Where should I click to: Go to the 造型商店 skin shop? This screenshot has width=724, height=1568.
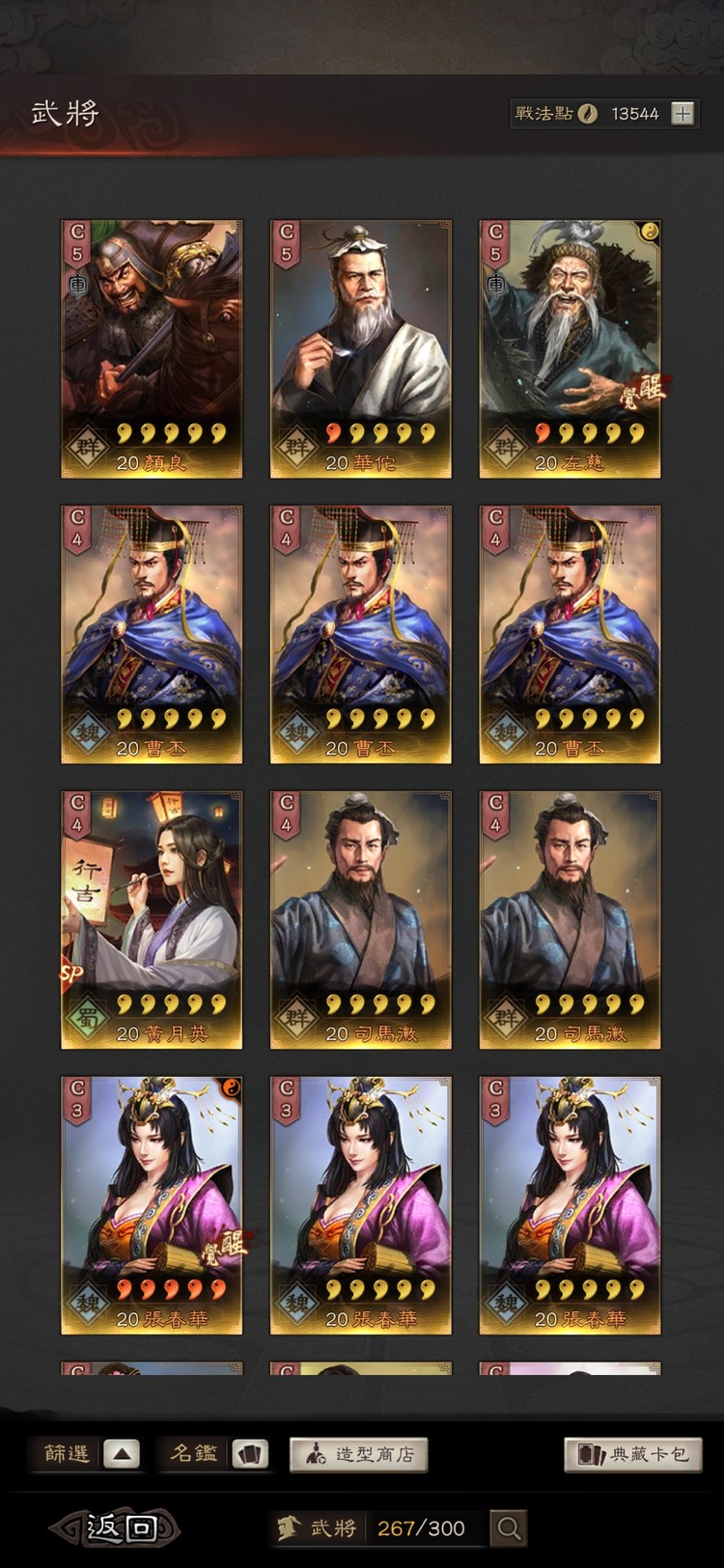pos(358,1454)
